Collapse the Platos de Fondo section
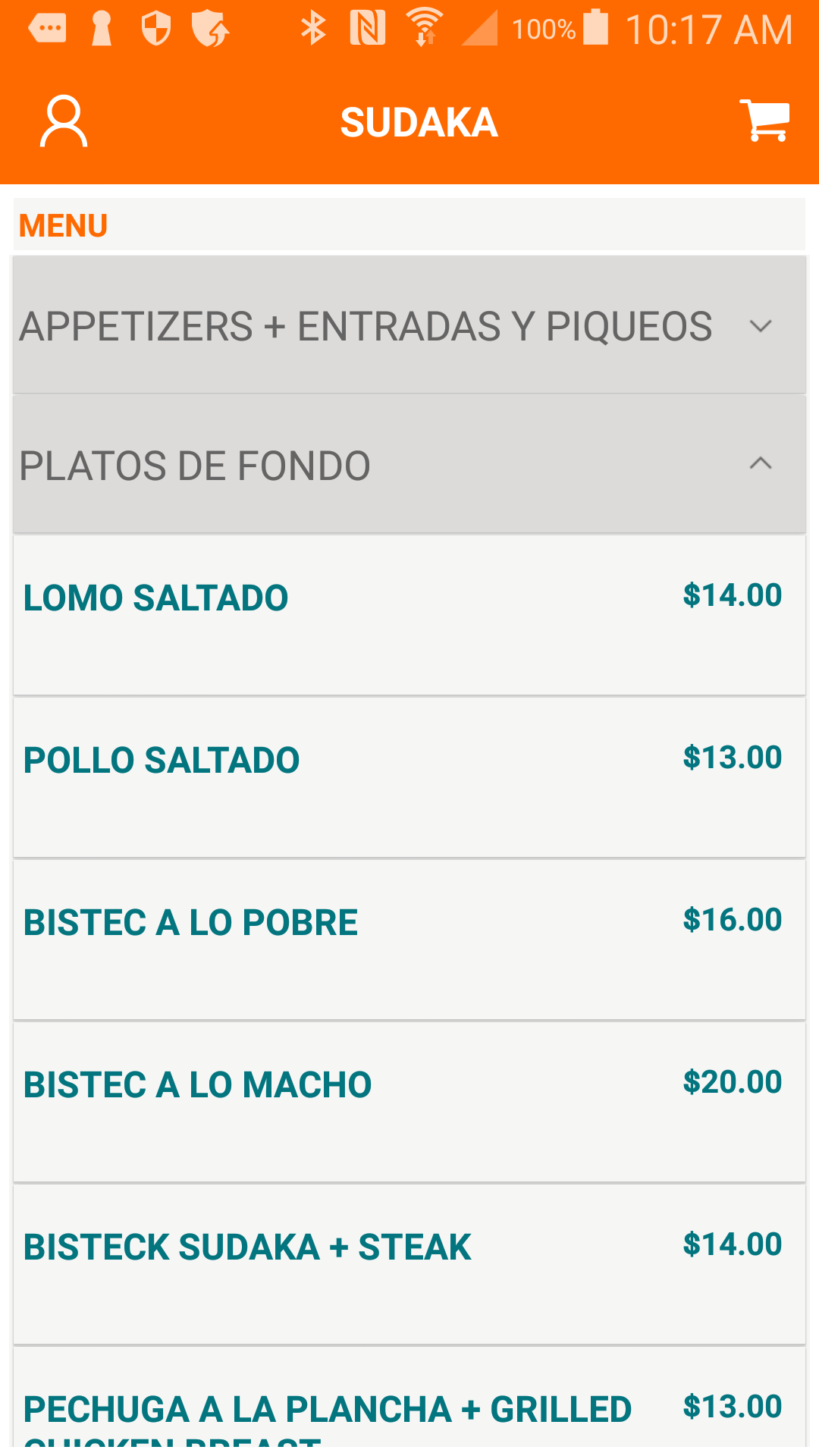Image resolution: width=819 pixels, height=1456 pixels. [x=409, y=464]
